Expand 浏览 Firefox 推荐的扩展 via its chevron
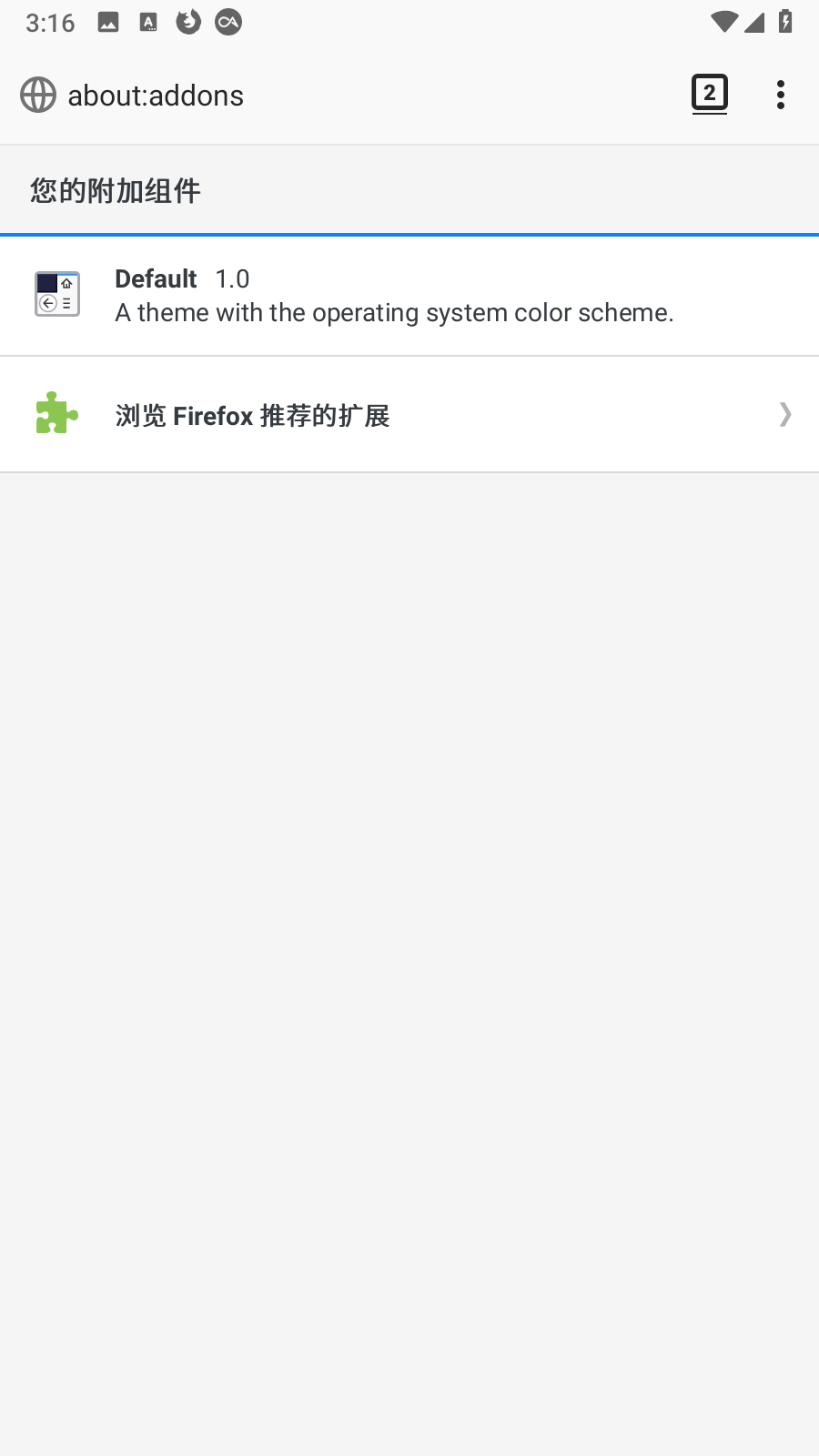 click(x=784, y=414)
